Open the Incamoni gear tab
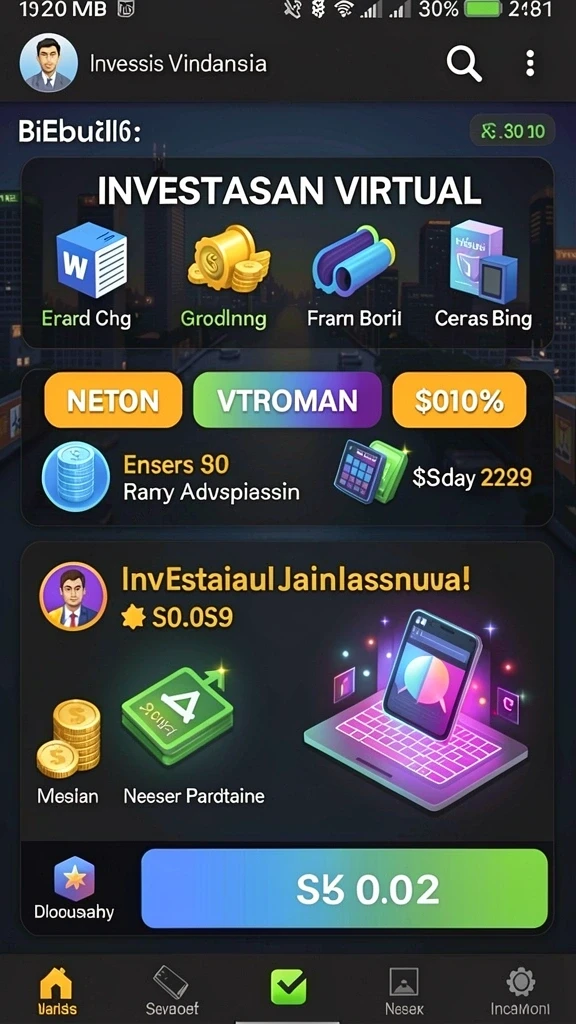Screen dimensions: 576x1024 click(520, 991)
